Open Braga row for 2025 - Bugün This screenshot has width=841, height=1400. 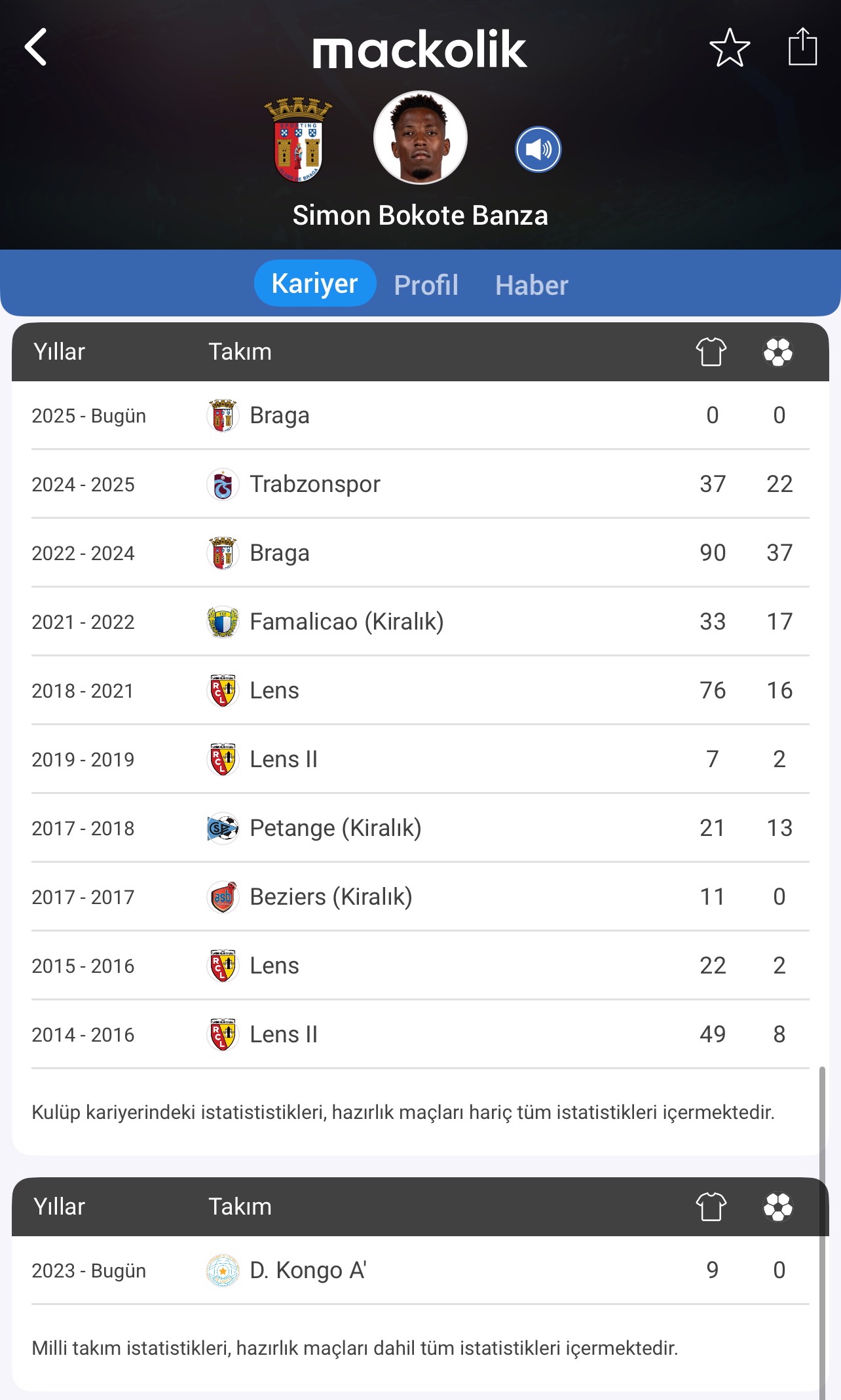pos(421,415)
